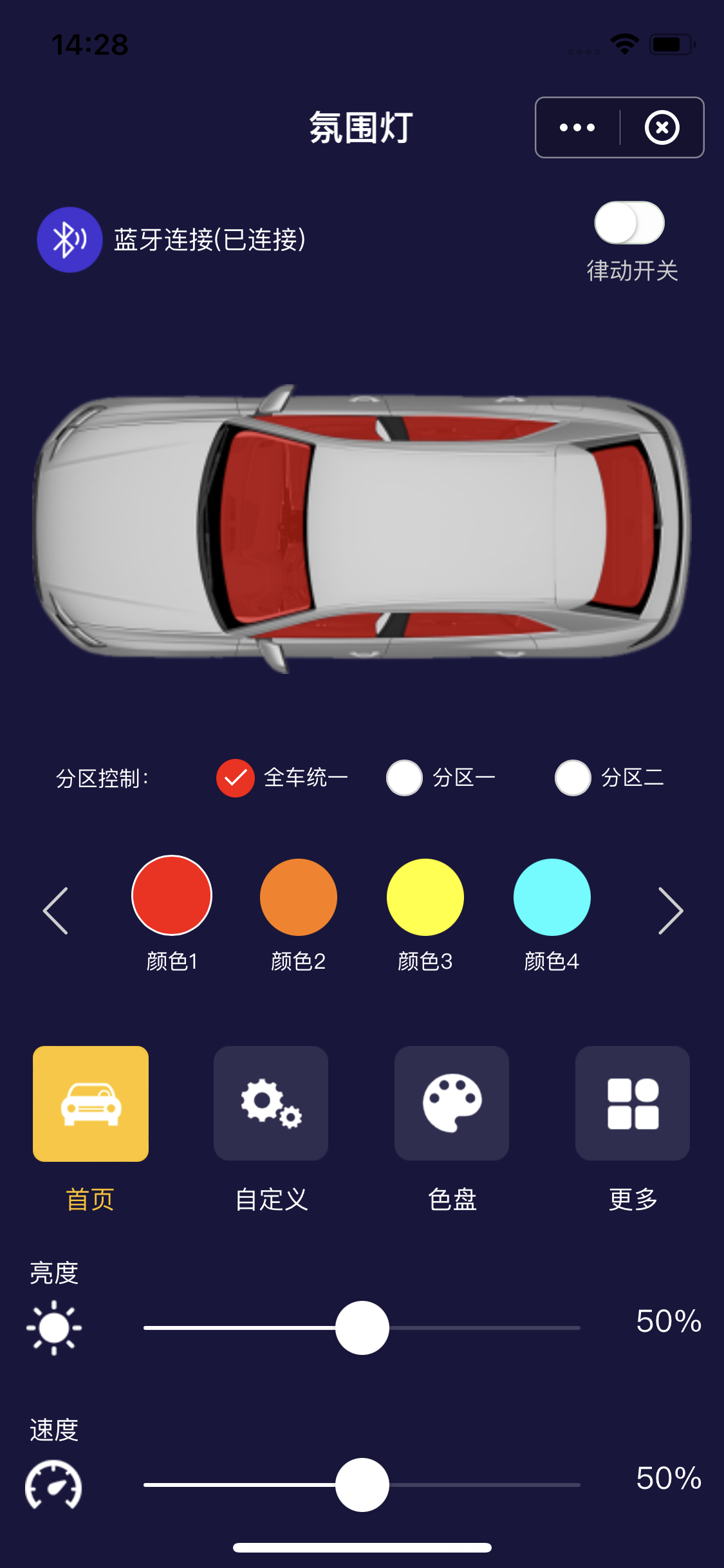Pick the red 颜色1 swatch
724x1568 pixels.
click(x=172, y=896)
